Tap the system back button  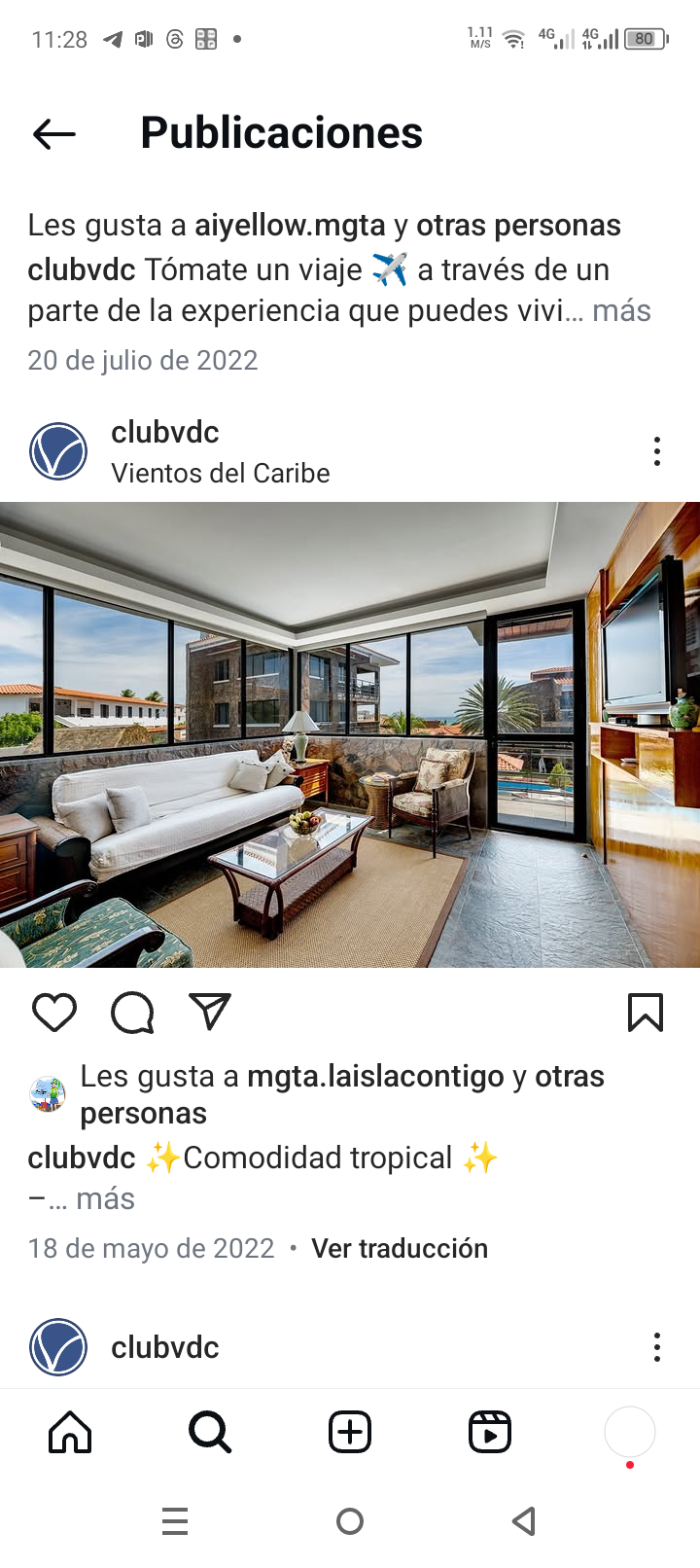pyautogui.click(x=524, y=1521)
